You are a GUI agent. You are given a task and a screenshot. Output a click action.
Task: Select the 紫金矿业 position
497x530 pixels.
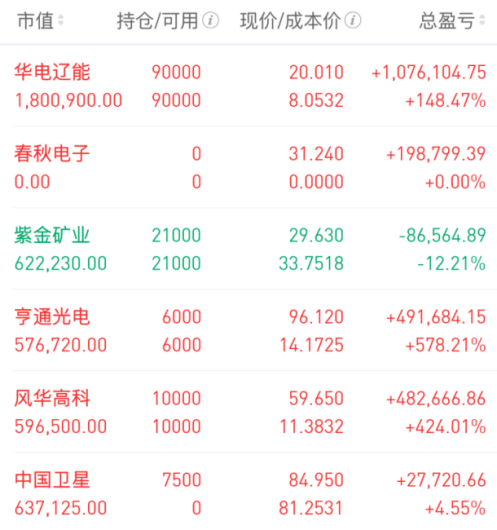tap(248, 249)
